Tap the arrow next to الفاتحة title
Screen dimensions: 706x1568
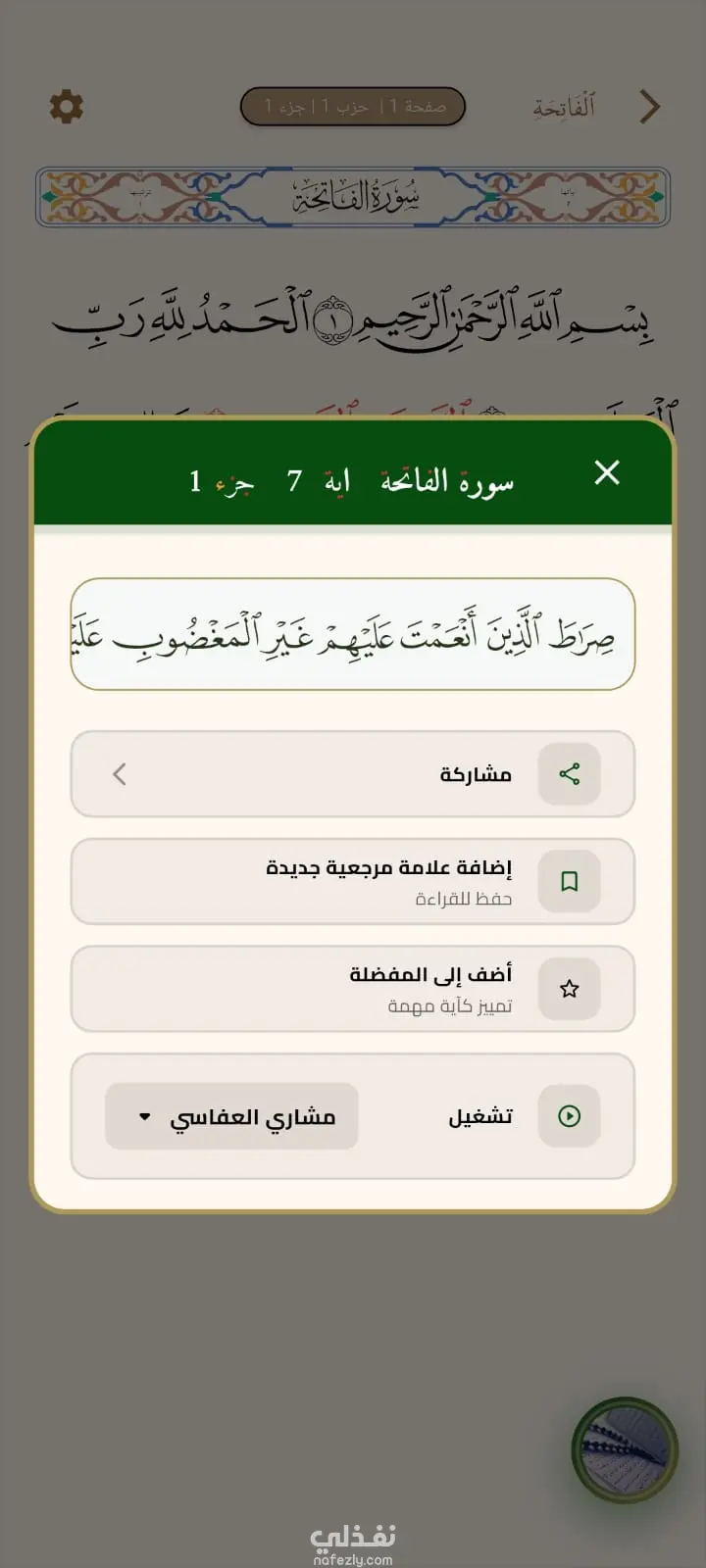649,107
